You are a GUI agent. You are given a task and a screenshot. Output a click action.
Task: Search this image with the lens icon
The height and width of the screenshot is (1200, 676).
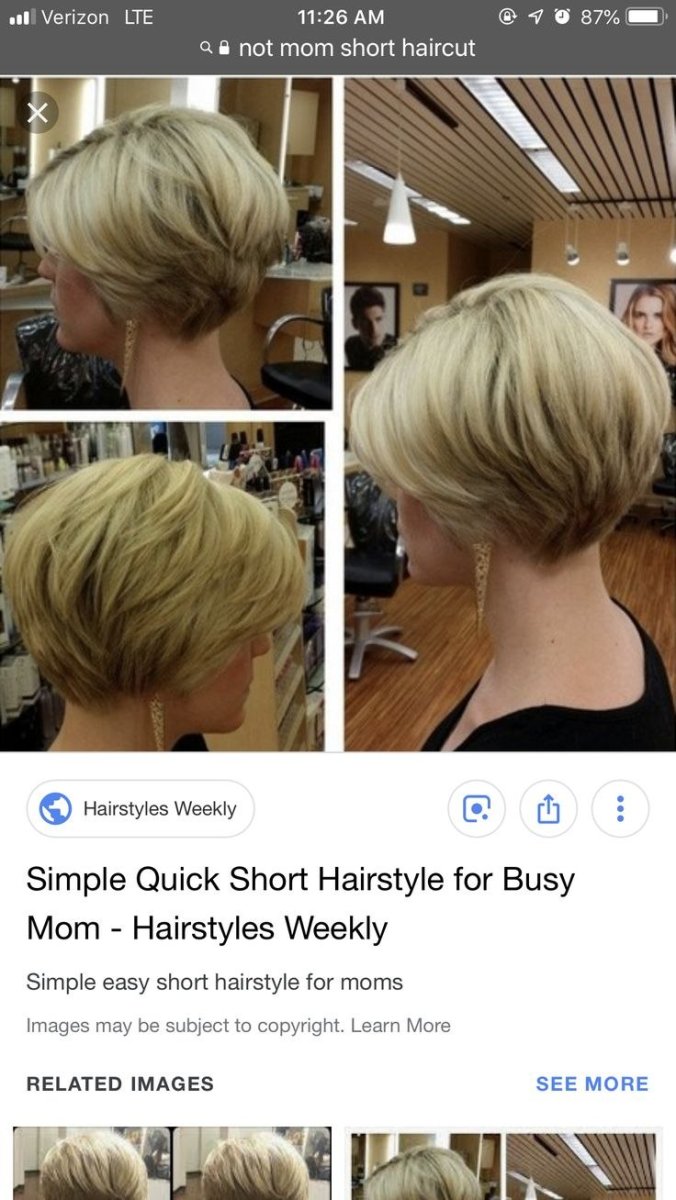[x=476, y=809]
